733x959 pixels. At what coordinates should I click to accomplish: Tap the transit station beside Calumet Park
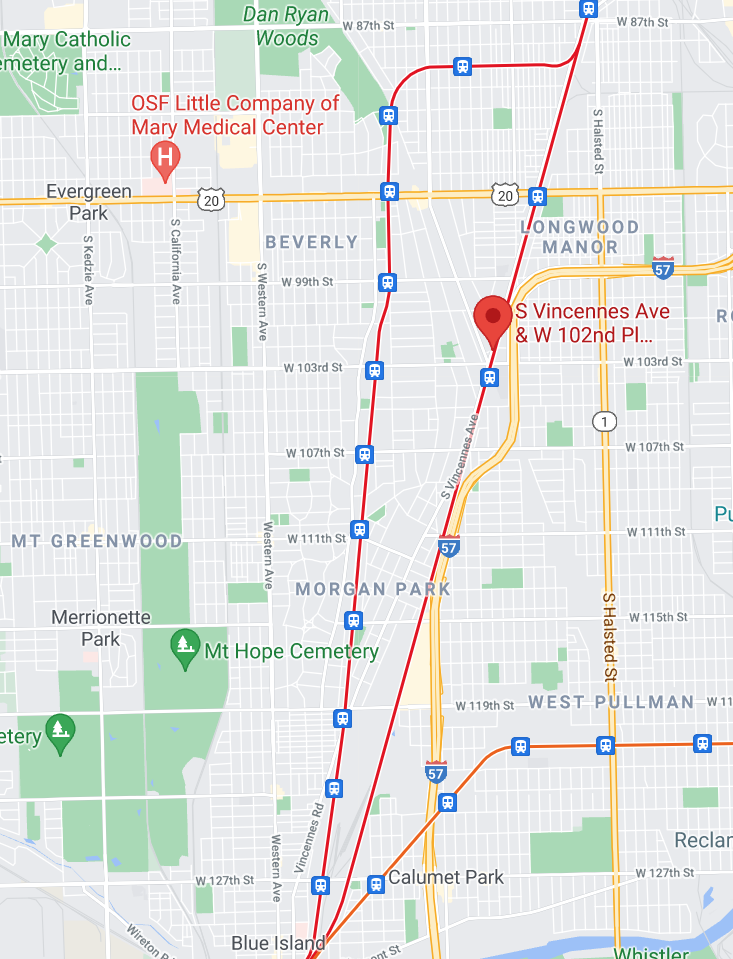click(x=376, y=884)
